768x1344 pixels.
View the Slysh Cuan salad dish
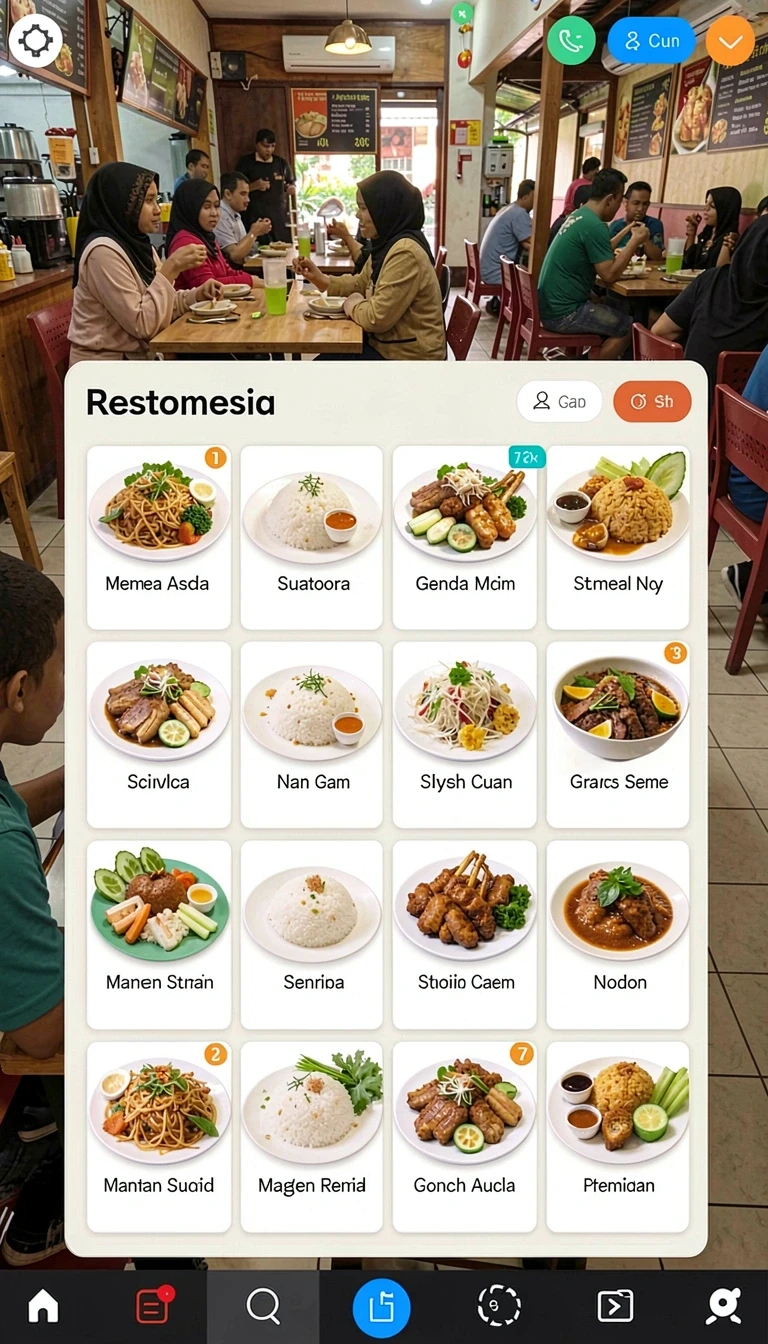pyautogui.click(x=465, y=735)
